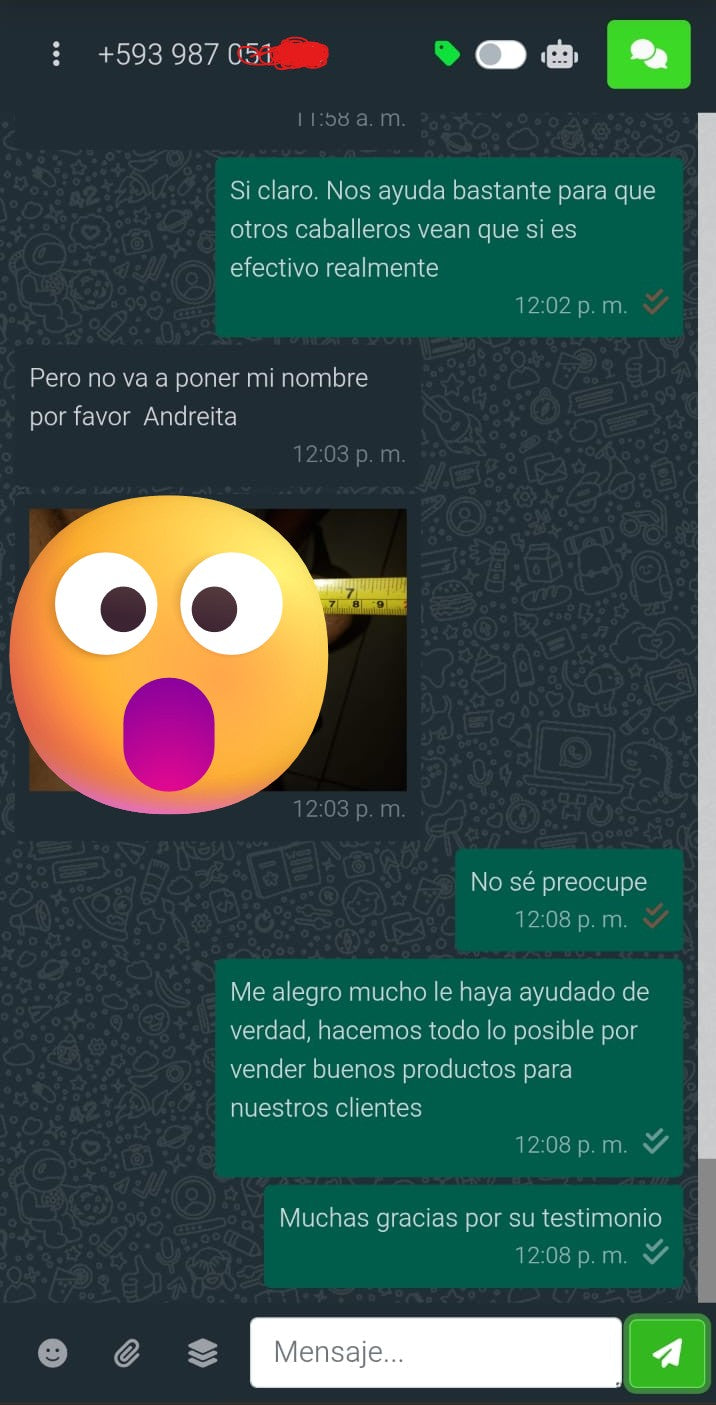Tap the green tag label icon
Viewport: 716px width, 1405px height.
pyautogui.click(x=447, y=54)
